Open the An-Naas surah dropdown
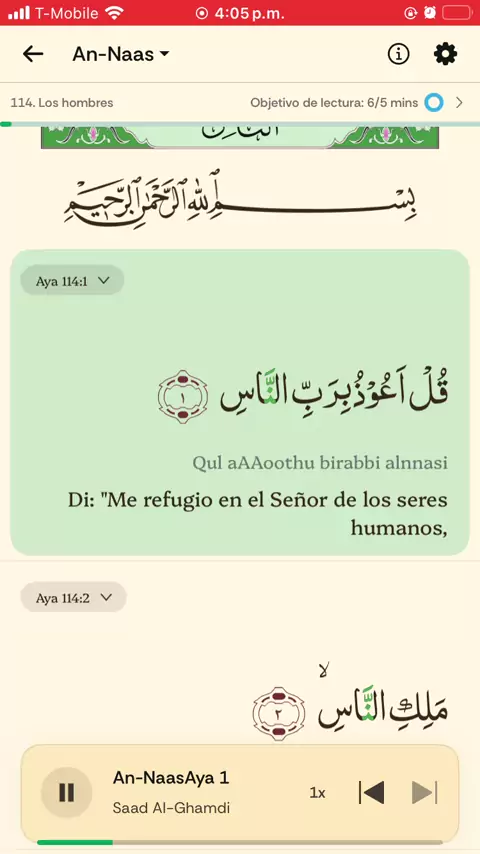 tap(120, 54)
